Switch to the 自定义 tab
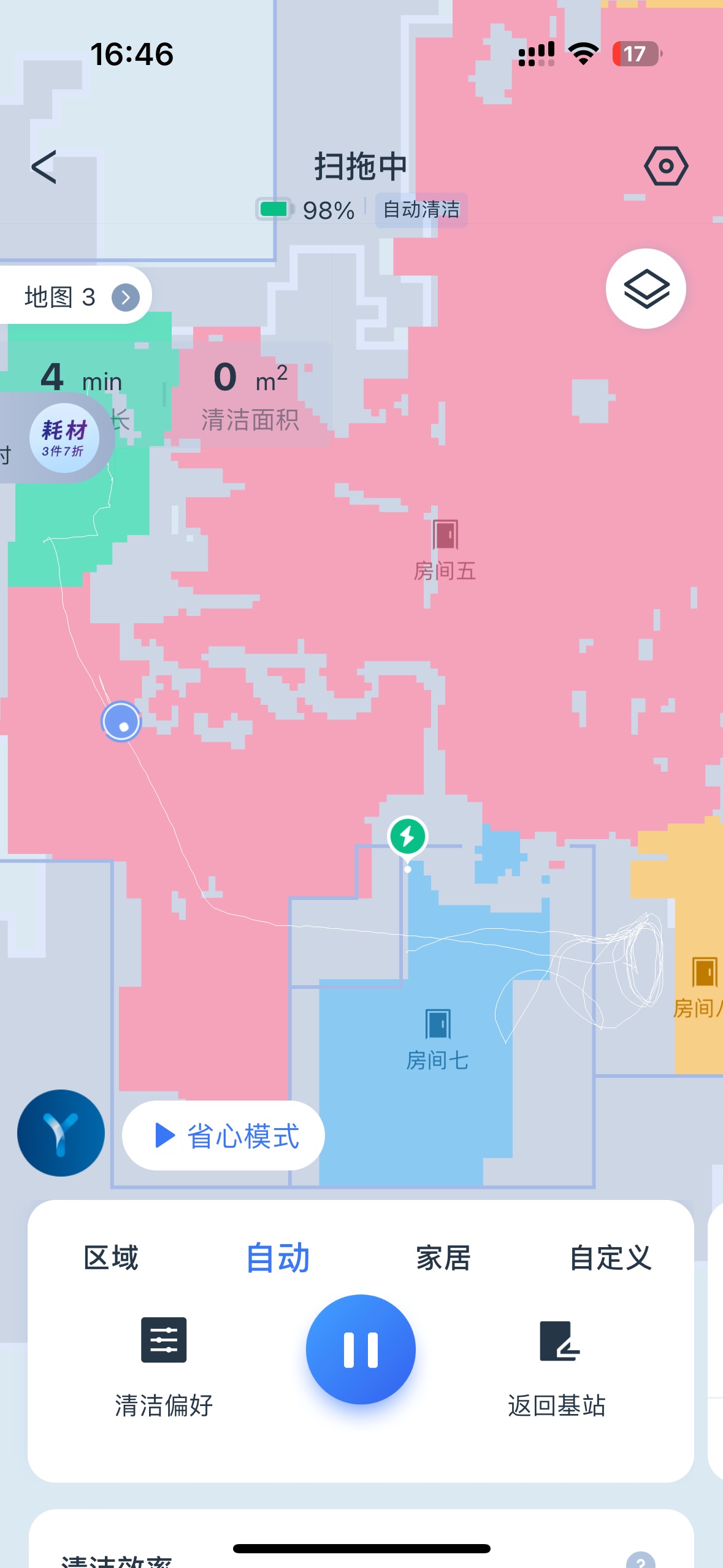 coord(611,1258)
